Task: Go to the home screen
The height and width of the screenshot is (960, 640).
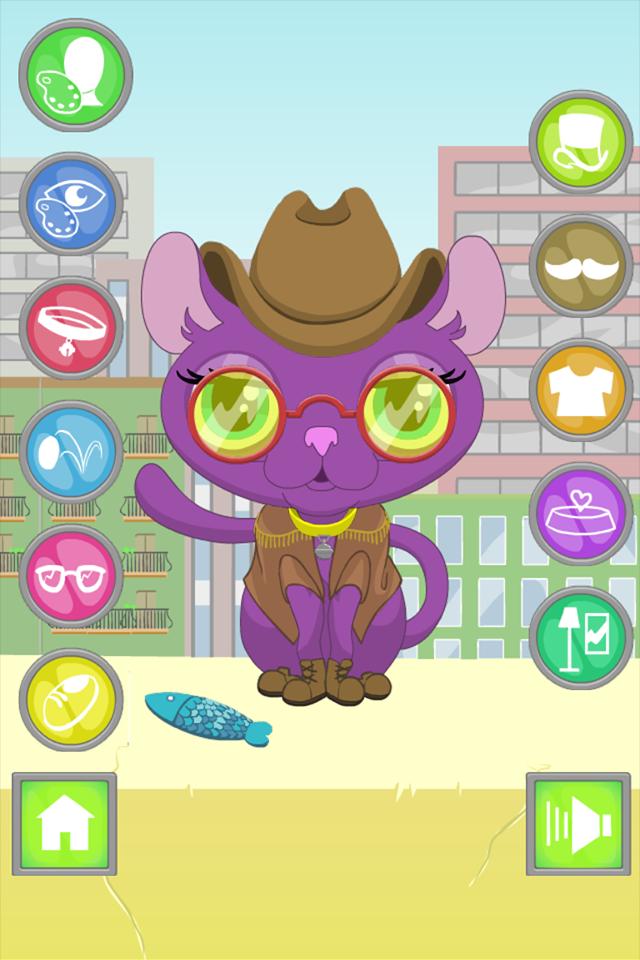Action: (x=64, y=823)
